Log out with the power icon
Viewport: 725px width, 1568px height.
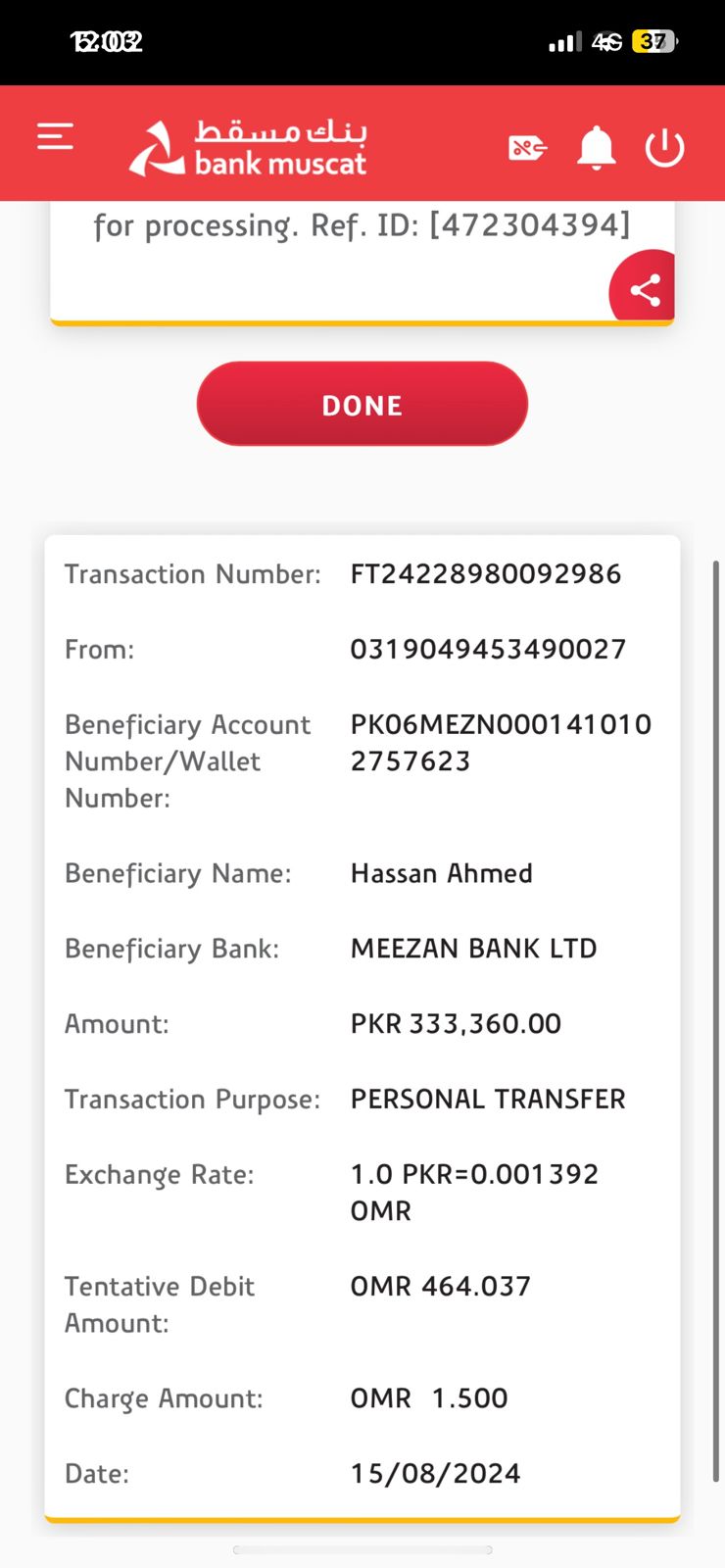tap(664, 148)
